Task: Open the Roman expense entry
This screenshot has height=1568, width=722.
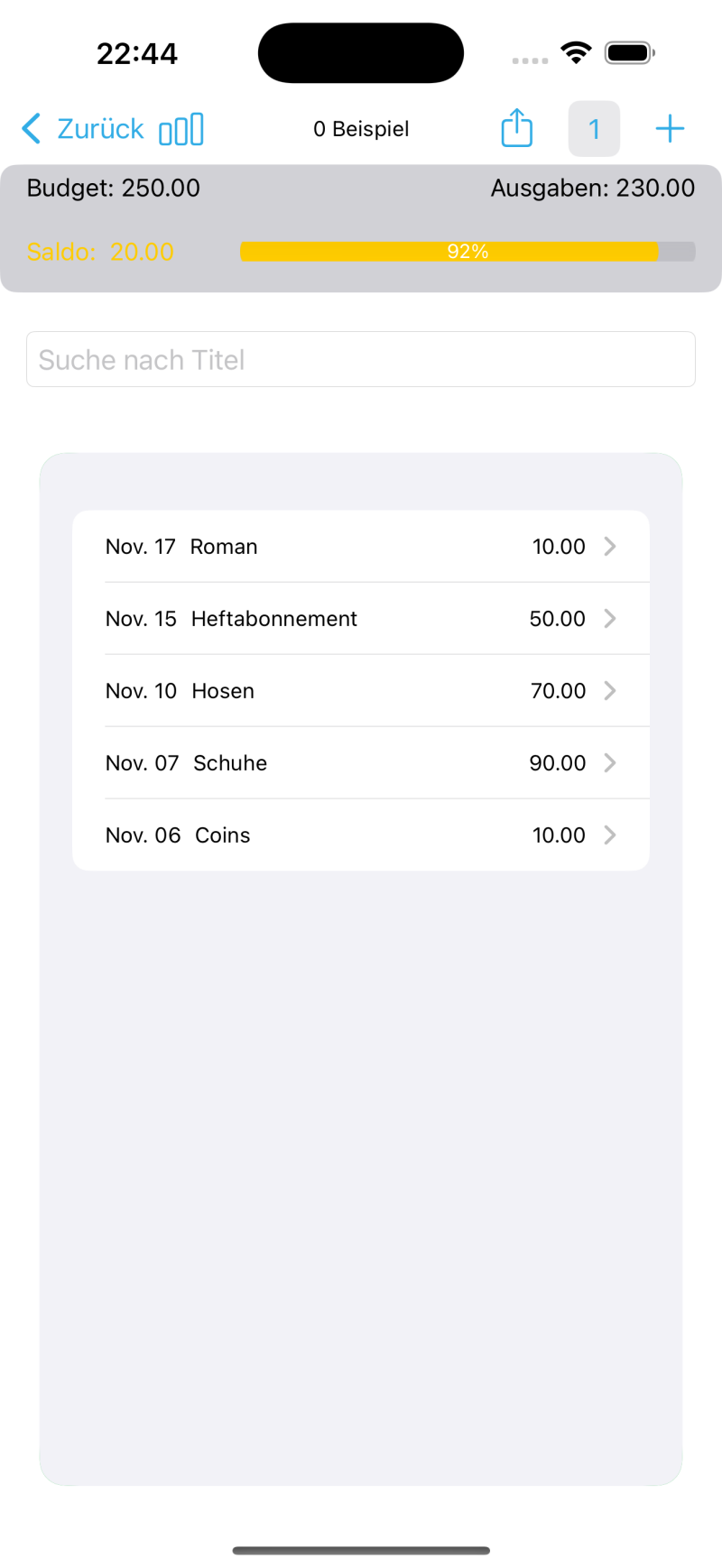Action: (x=361, y=547)
